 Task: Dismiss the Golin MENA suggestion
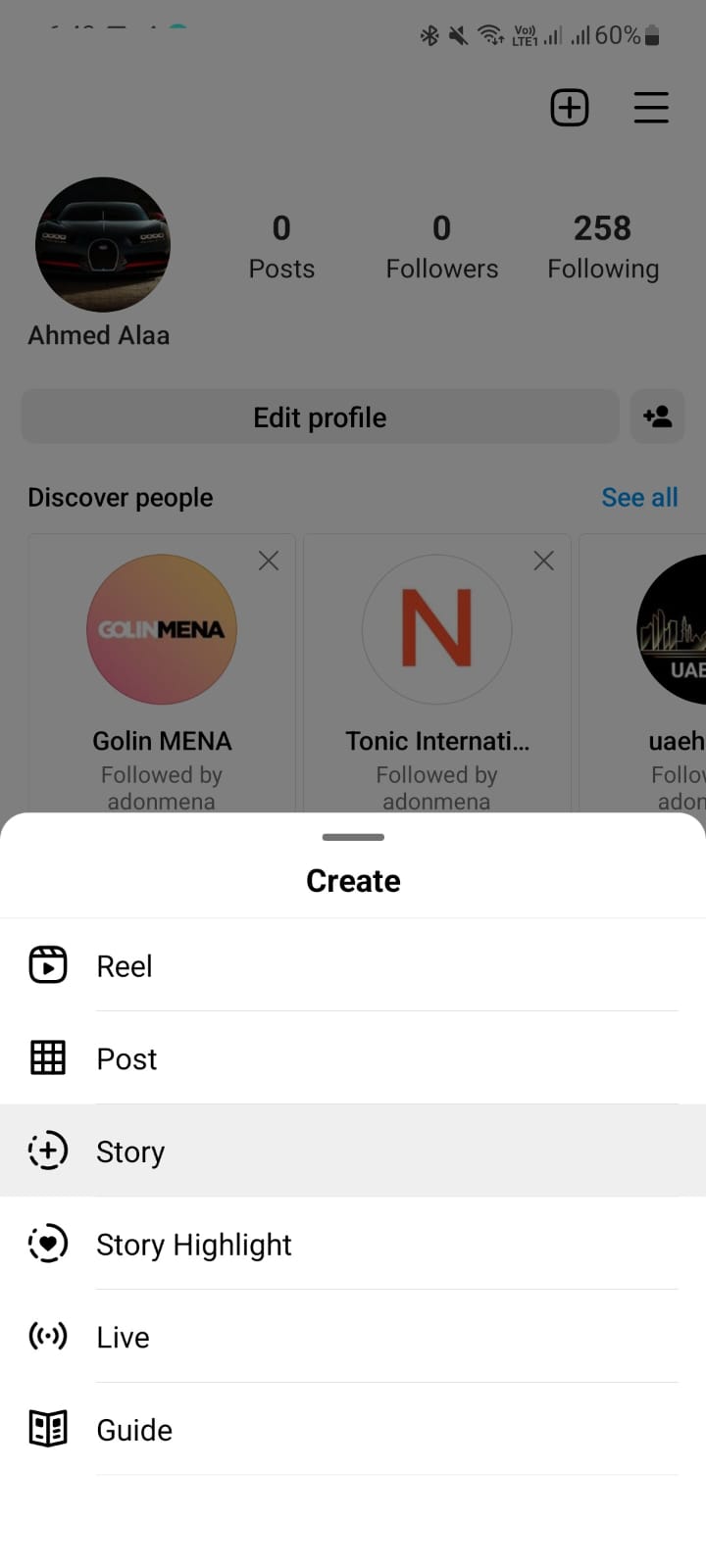(x=269, y=561)
